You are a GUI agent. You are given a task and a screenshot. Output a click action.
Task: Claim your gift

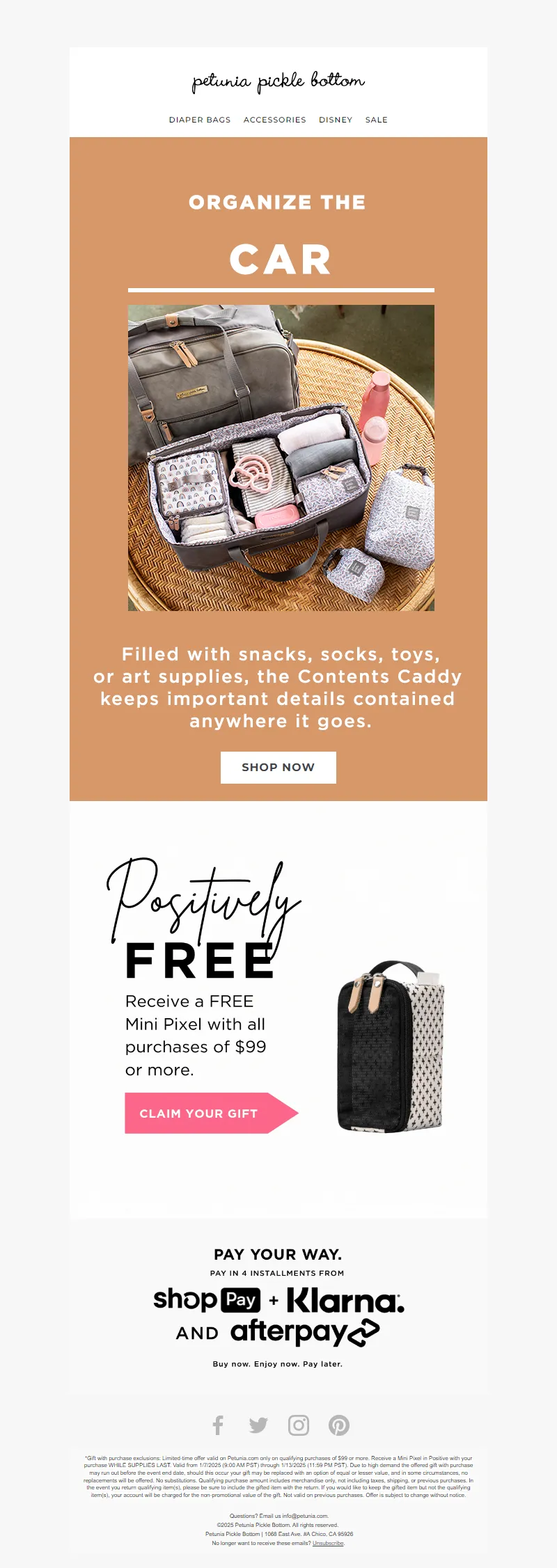pyautogui.click(x=202, y=1113)
